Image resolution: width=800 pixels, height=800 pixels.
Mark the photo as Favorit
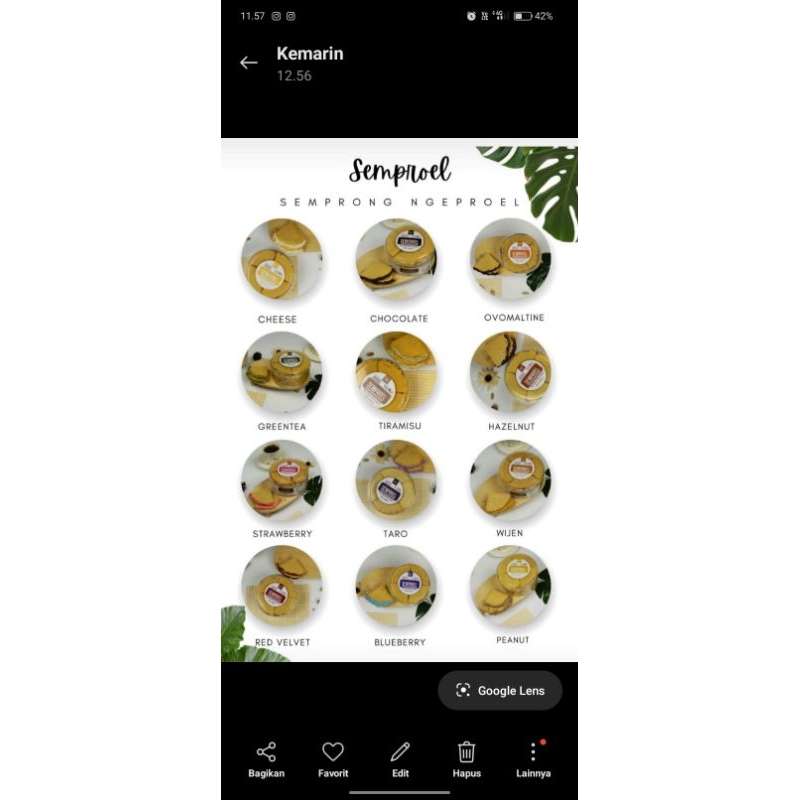(x=333, y=759)
